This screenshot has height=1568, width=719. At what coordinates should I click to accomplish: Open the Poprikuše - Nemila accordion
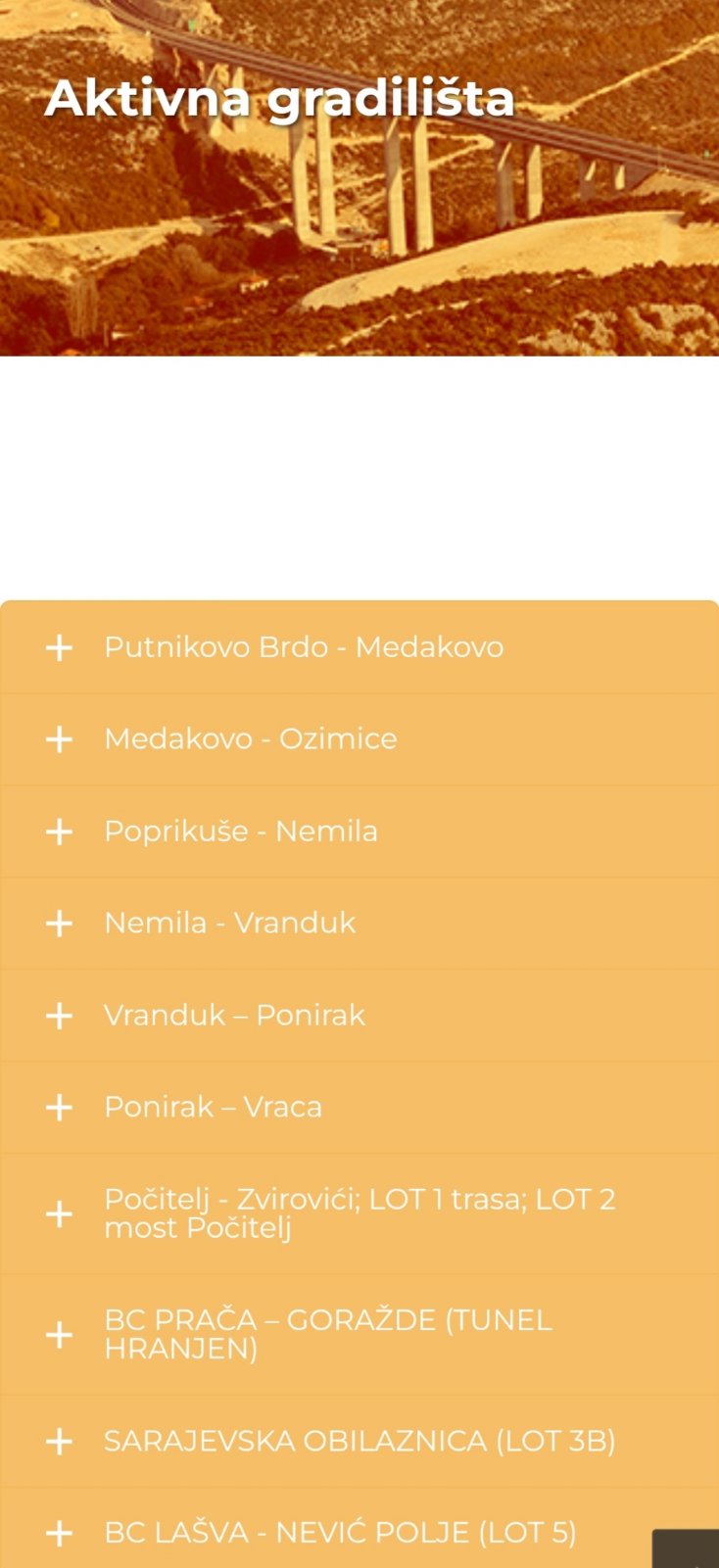(x=359, y=832)
